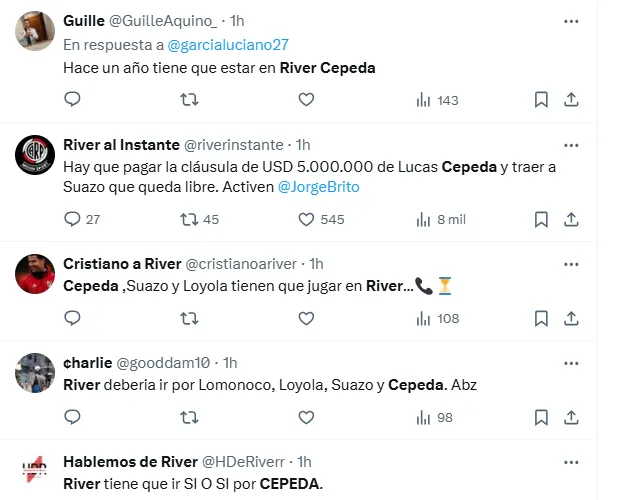This screenshot has height=500, width=620.
Task: Bookmark Cristiano a River's tweet
Action: [540, 318]
